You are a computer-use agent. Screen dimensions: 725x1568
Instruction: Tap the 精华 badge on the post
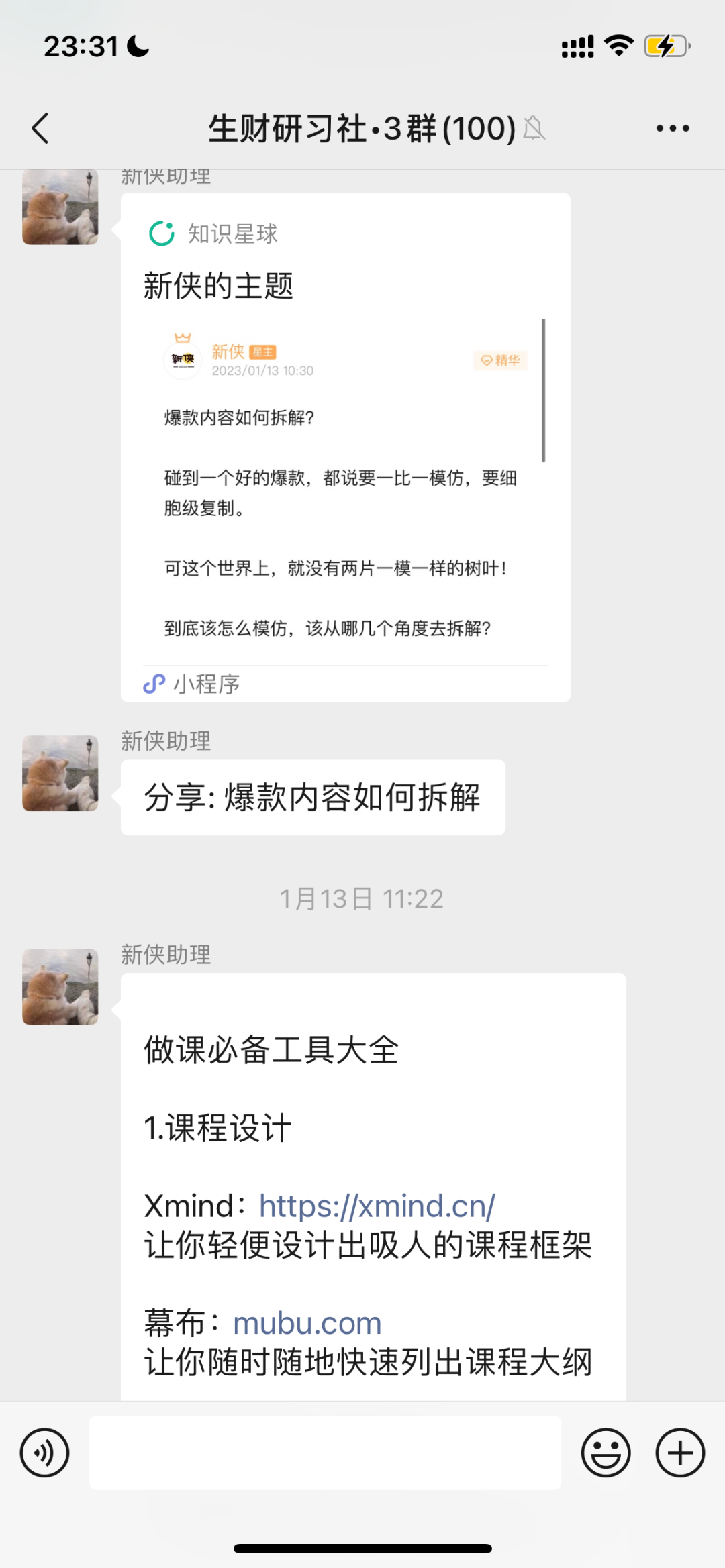499,360
